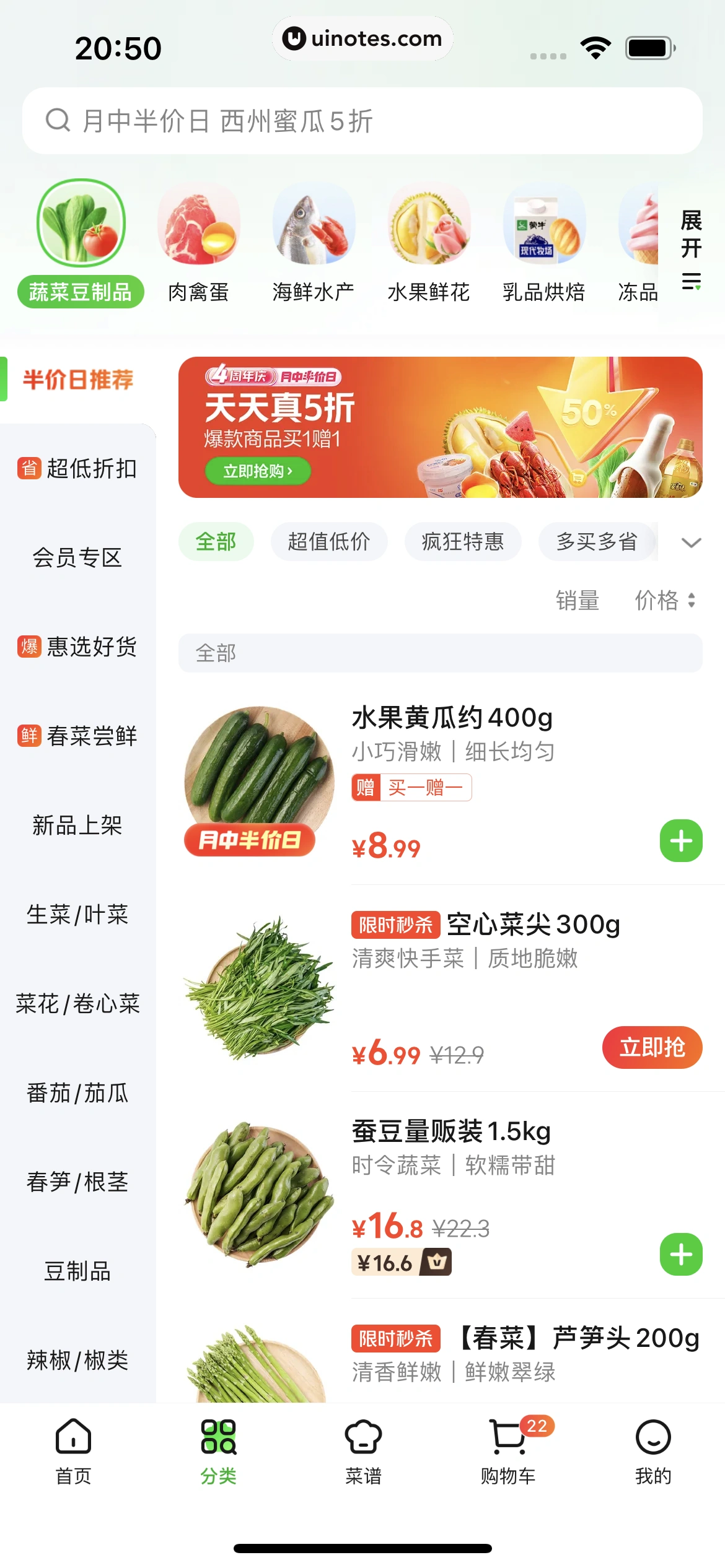
Task: Select the 疯狂特惠 filter chip
Action: pos(463,542)
